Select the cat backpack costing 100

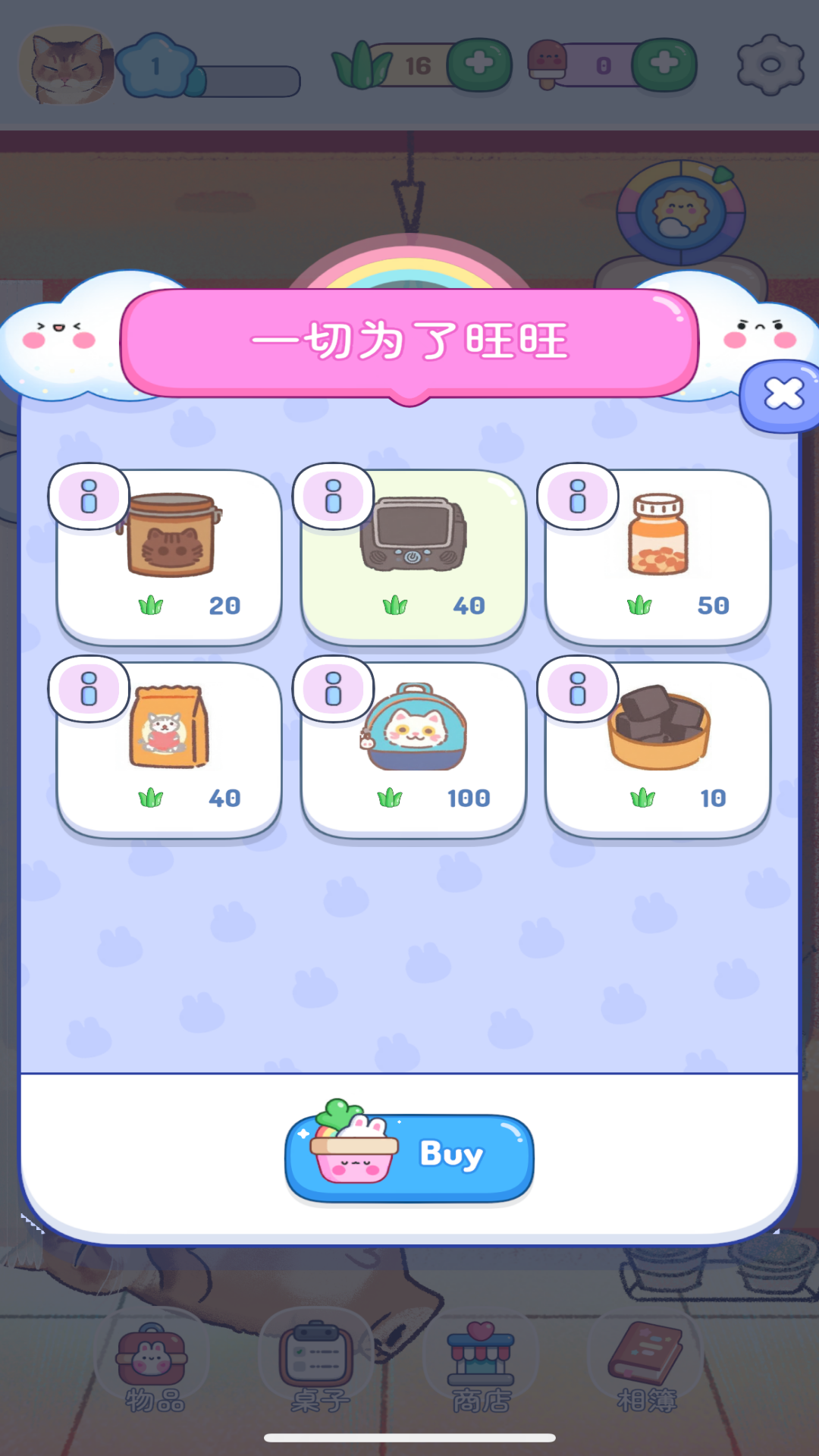coord(414,750)
